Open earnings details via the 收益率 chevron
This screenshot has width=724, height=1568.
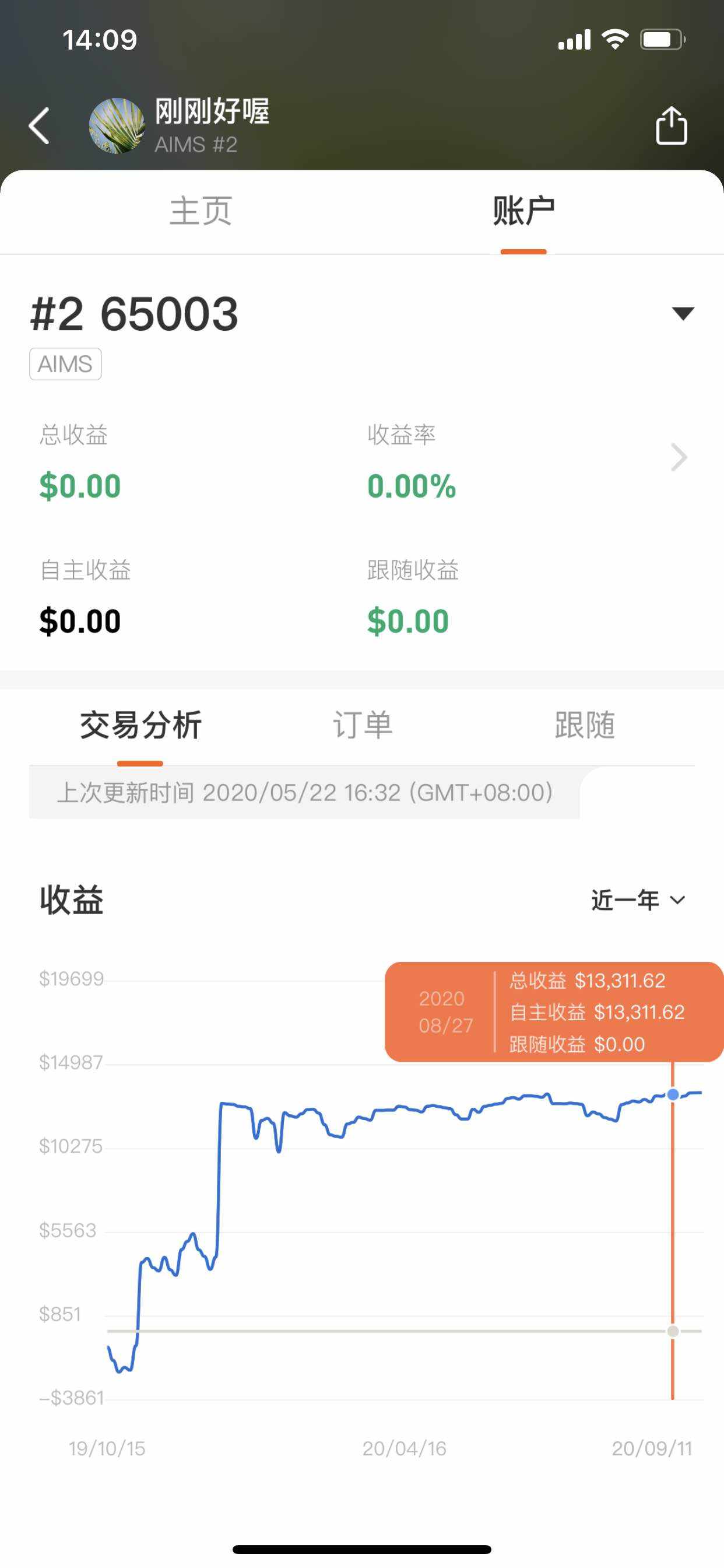[x=679, y=457]
